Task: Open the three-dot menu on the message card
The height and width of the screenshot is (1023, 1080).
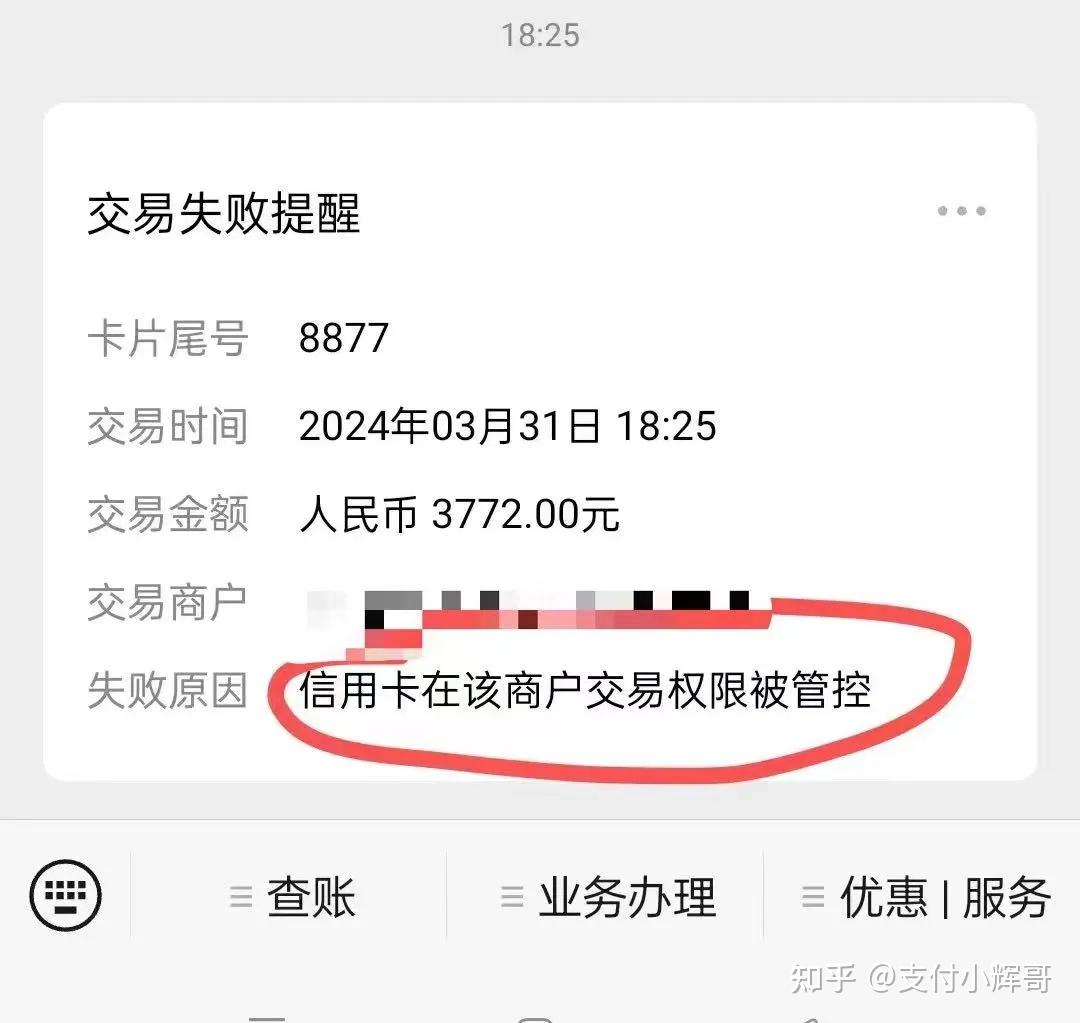Action: (961, 211)
